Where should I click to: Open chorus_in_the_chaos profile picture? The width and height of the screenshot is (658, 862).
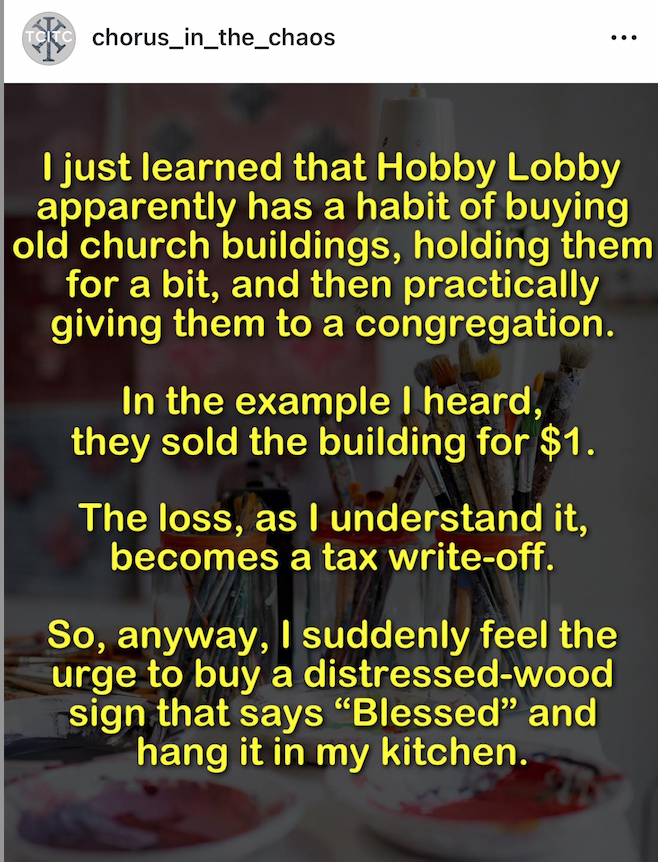(x=49, y=40)
